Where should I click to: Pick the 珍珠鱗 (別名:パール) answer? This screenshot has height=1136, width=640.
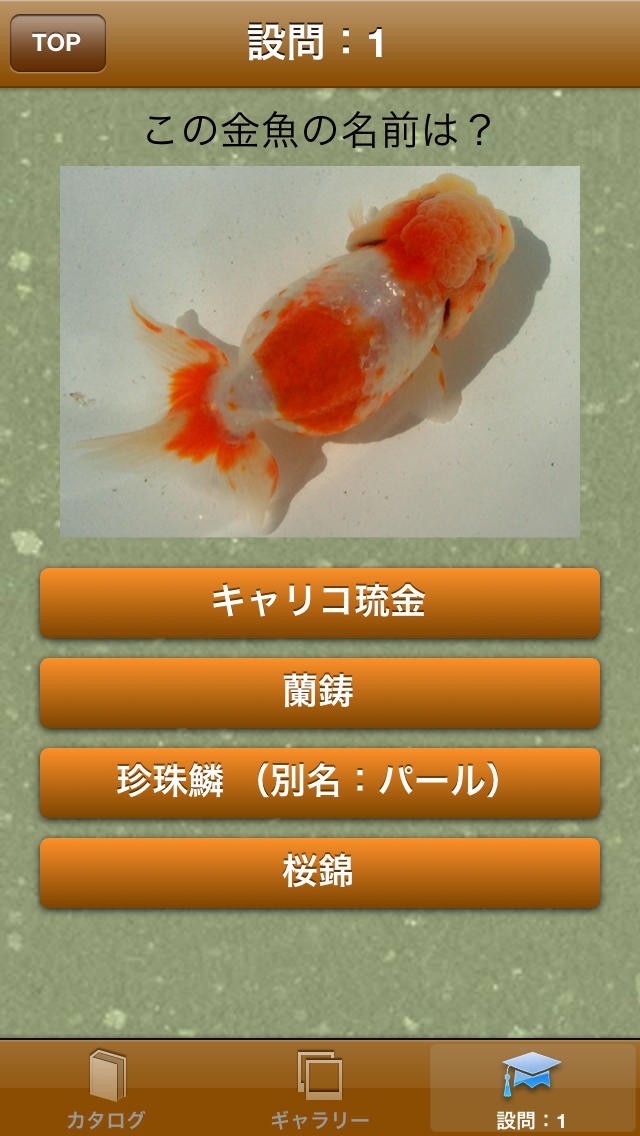click(320, 782)
